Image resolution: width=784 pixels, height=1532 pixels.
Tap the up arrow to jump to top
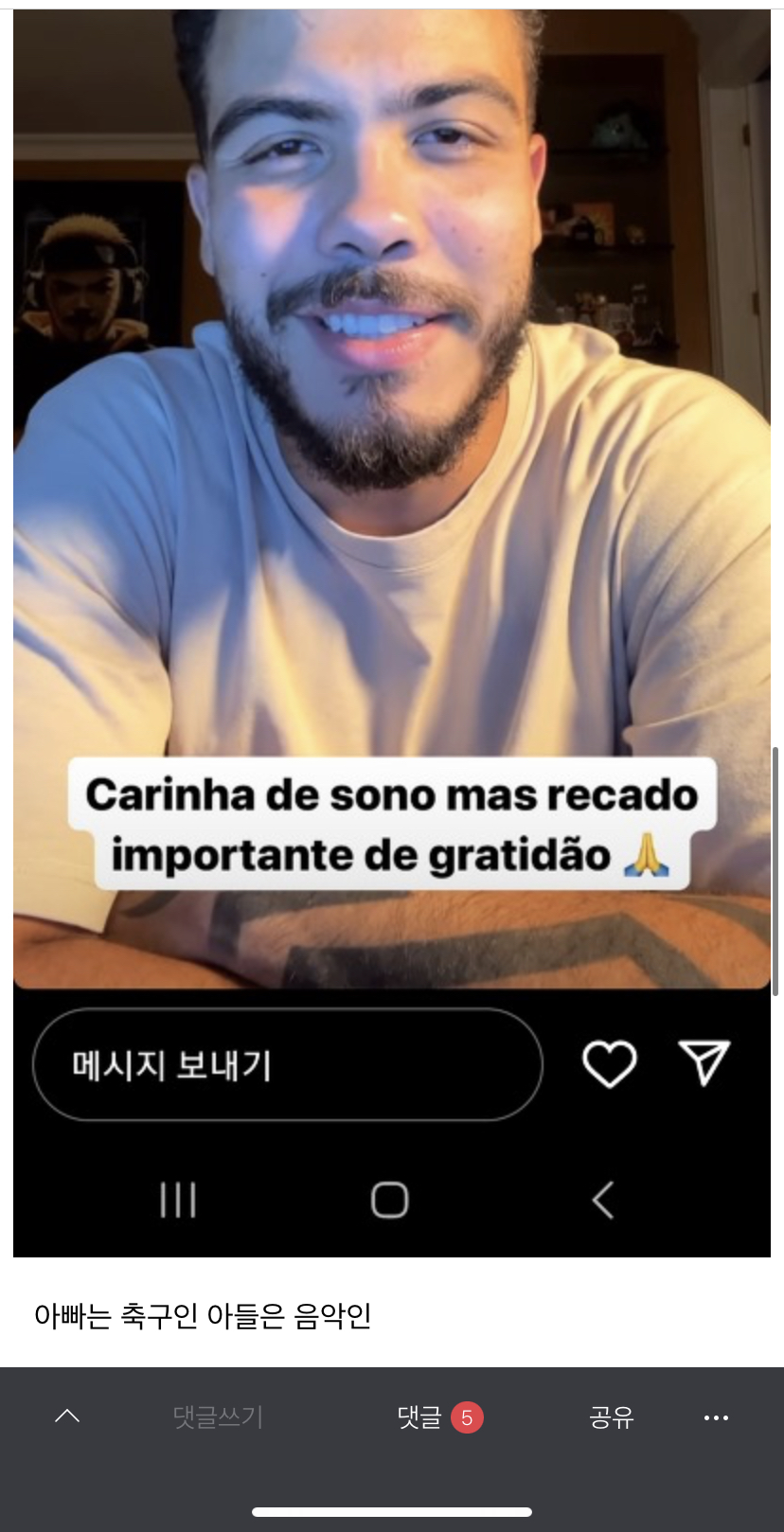click(x=67, y=1416)
